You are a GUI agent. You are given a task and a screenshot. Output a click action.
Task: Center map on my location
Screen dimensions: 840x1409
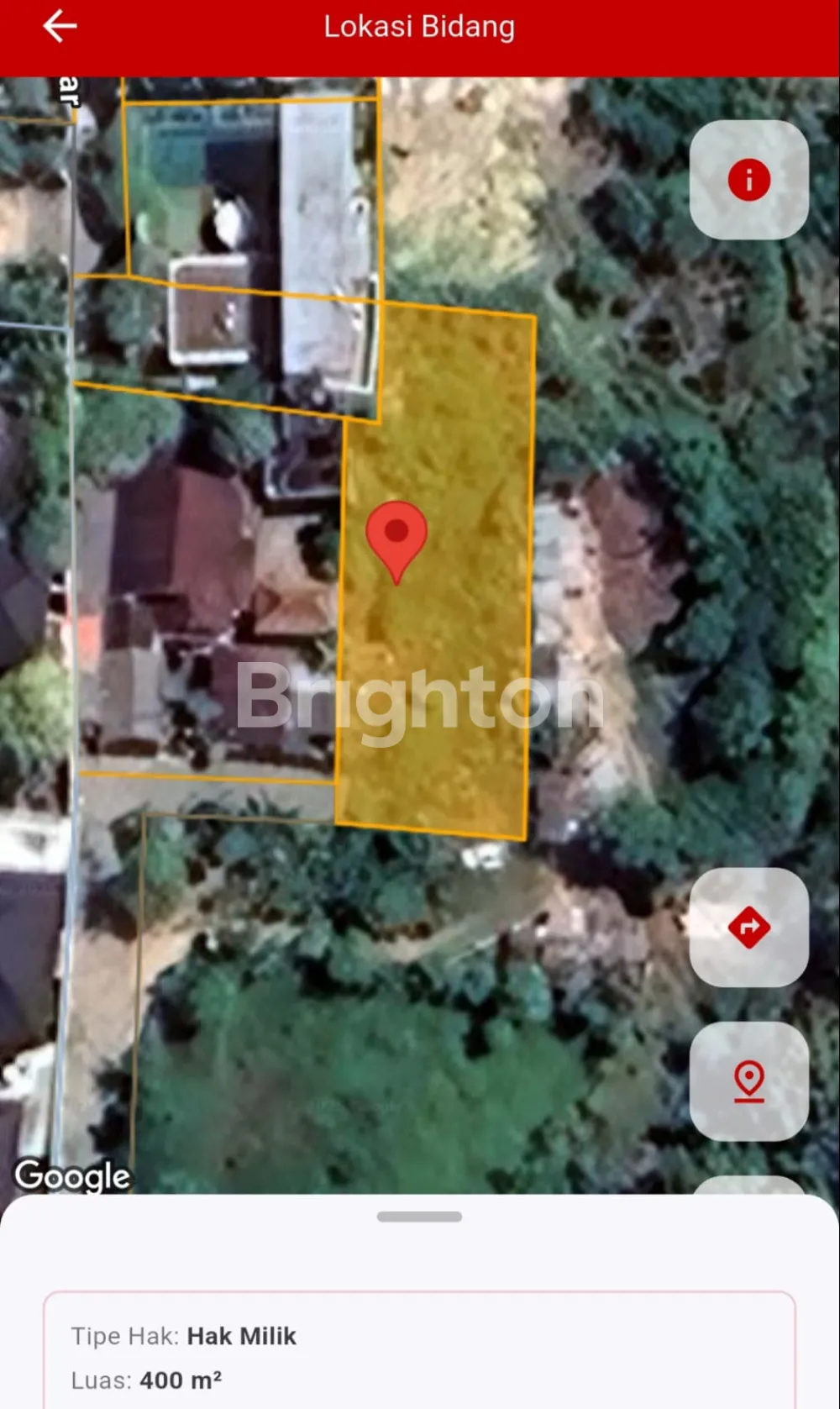pos(748,1081)
